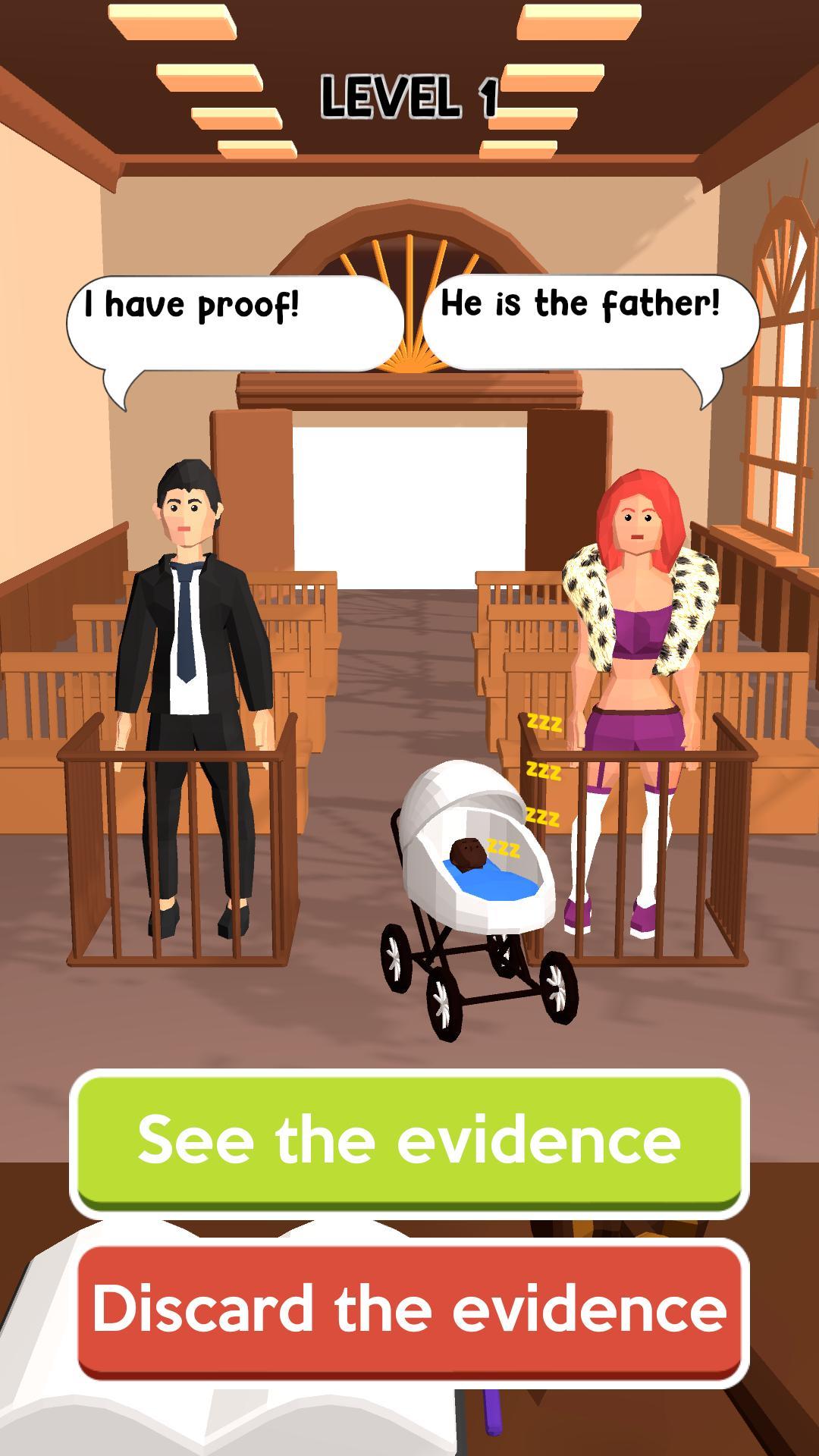Viewport: 819px width, 1456px height.
Task: Choose Discard the evidence
Action: click(x=409, y=1310)
